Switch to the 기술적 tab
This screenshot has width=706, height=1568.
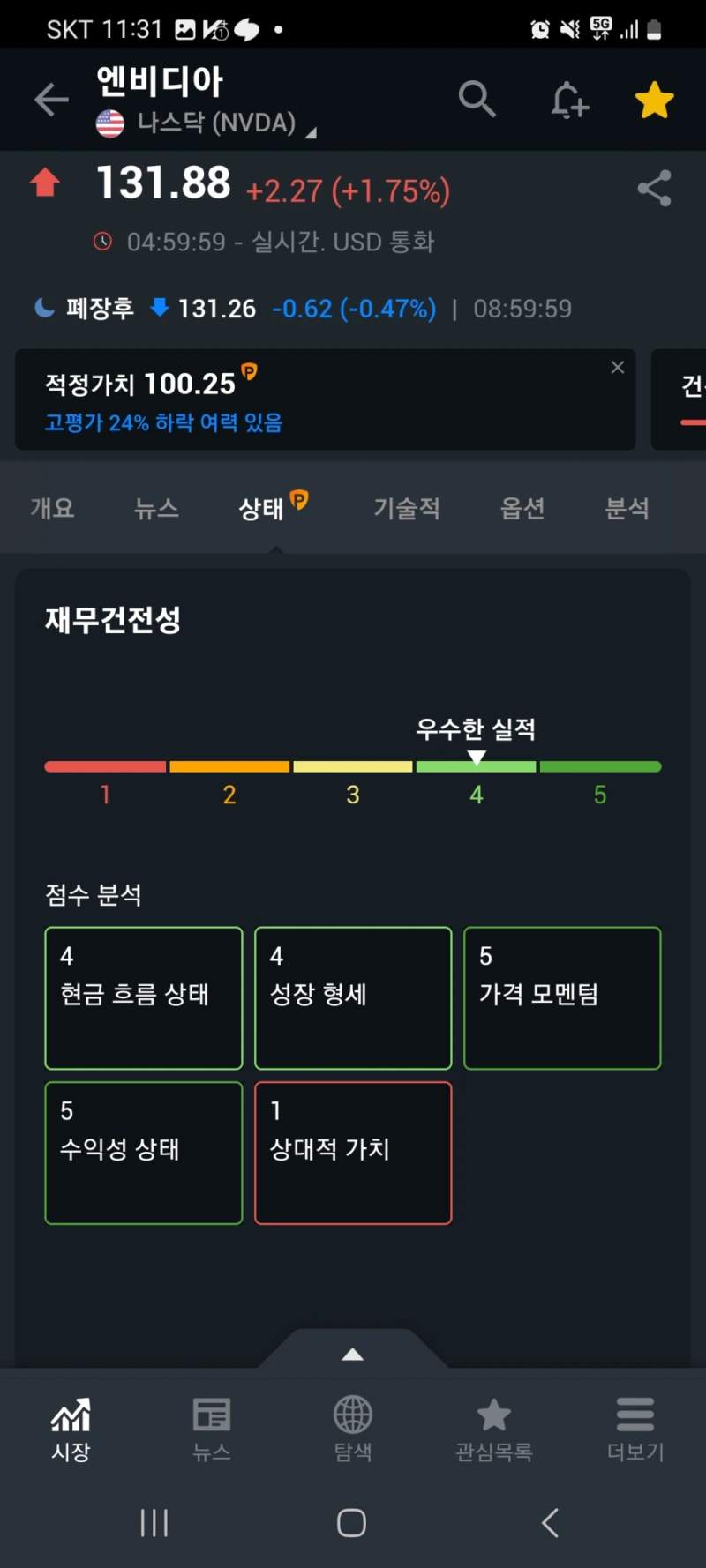click(407, 508)
